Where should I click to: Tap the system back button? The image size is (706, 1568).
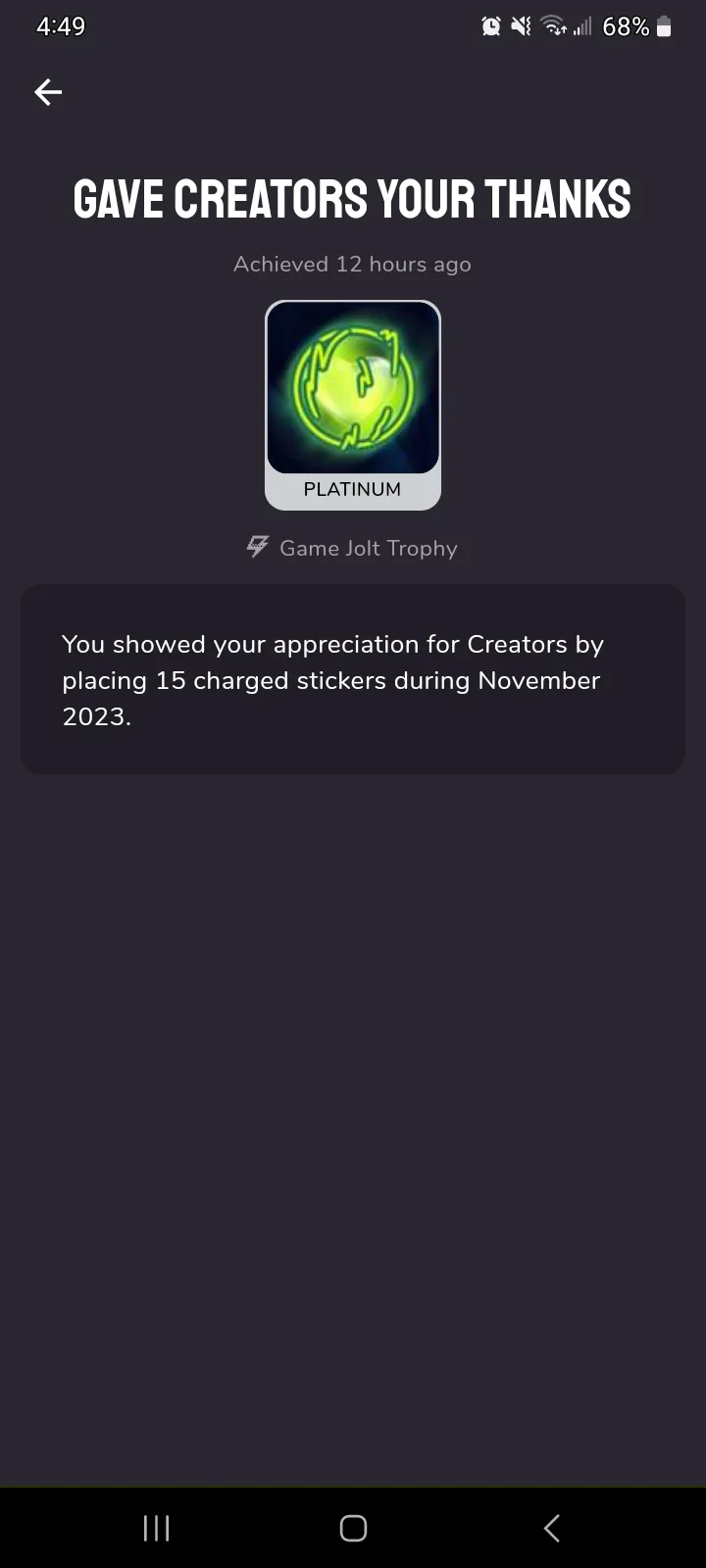coord(551,1528)
